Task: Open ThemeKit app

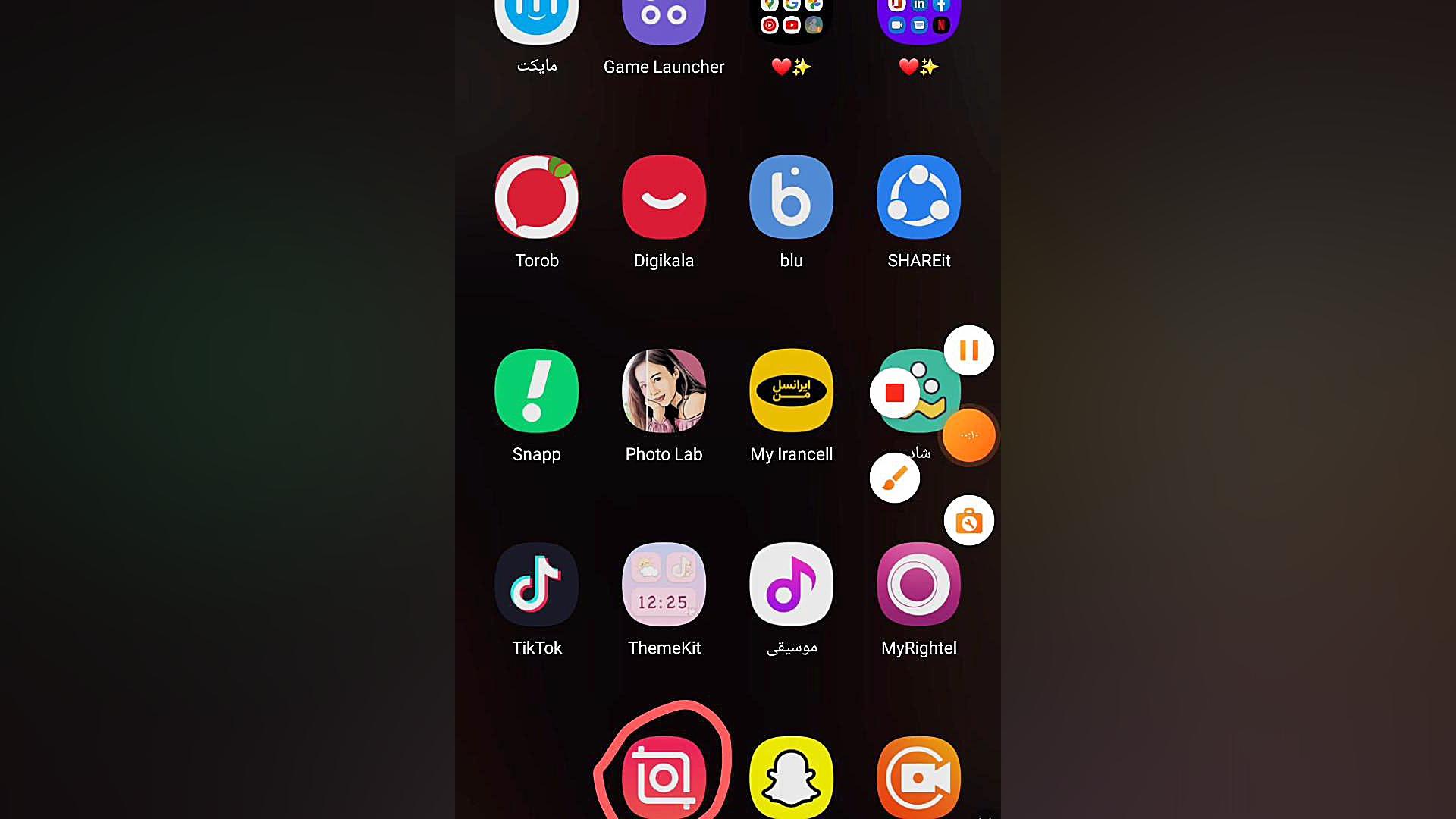Action: pos(664,585)
